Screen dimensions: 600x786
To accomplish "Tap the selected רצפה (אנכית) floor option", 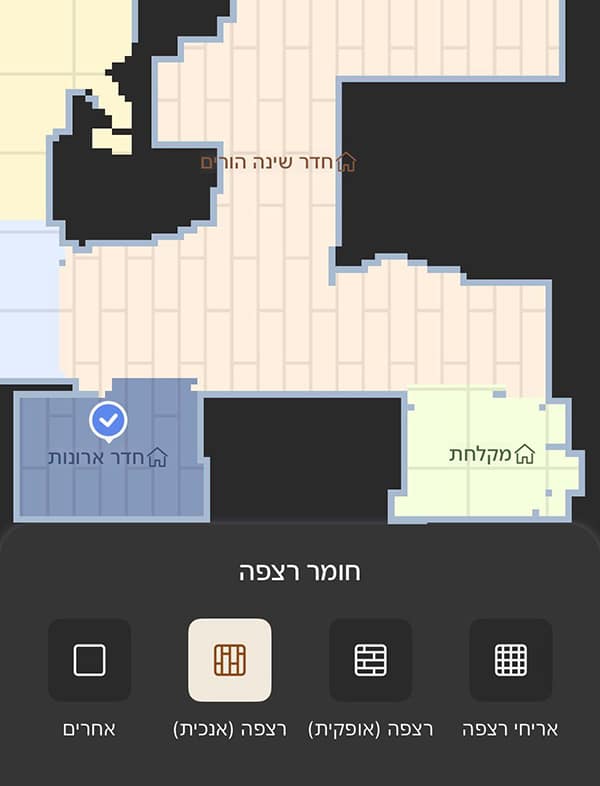I will 229,660.
